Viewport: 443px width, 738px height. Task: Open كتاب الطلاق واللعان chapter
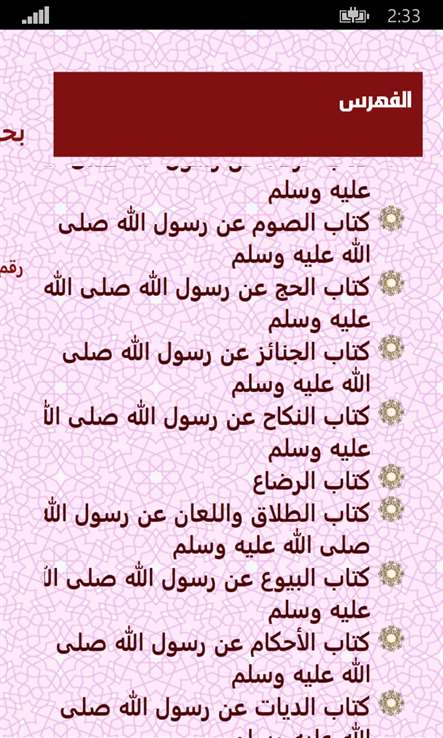pos(207,531)
